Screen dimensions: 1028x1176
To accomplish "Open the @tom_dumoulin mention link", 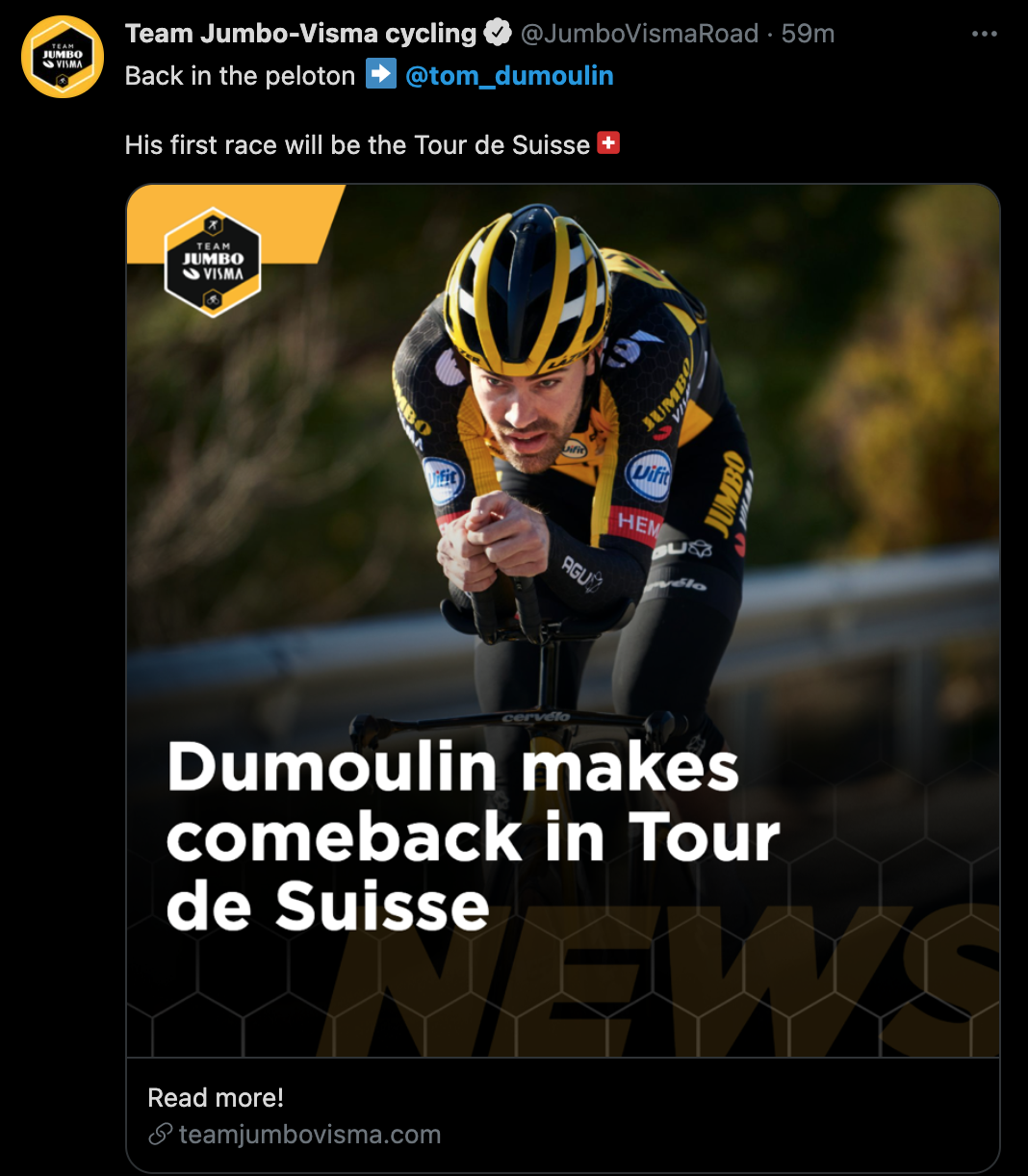I will pos(509,76).
